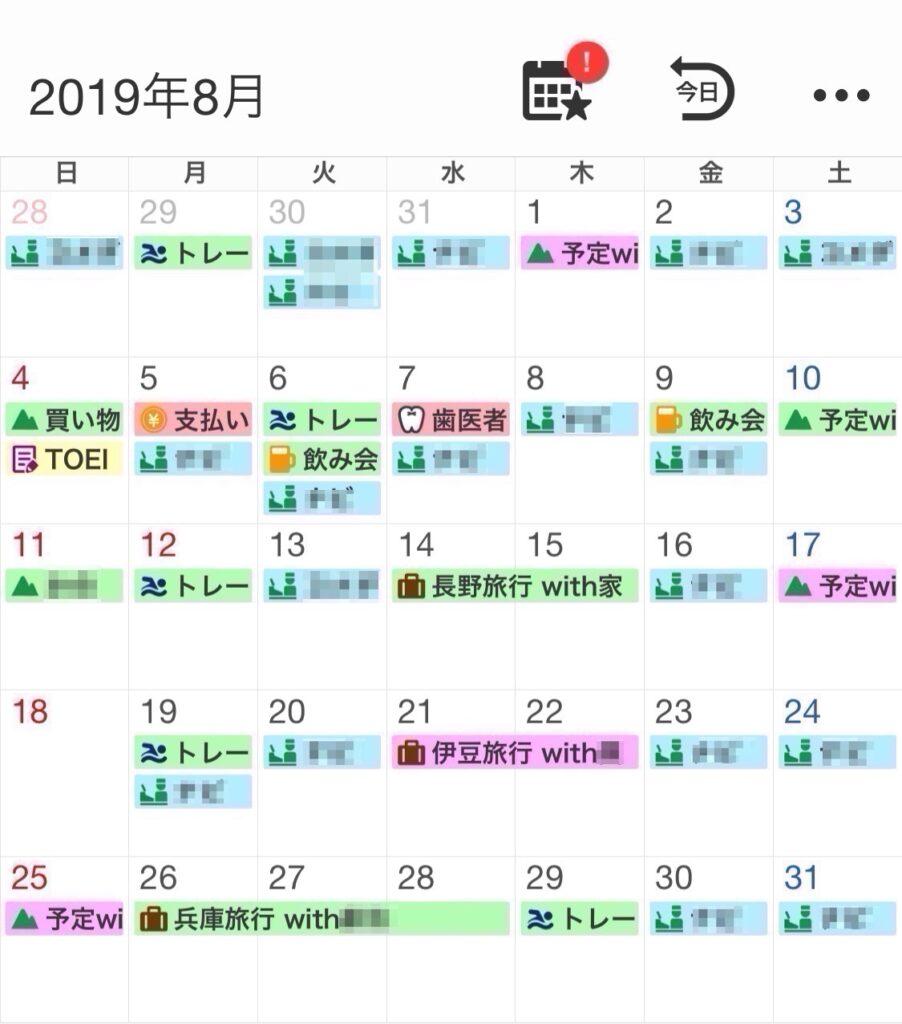This screenshot has width=902, height=1024.
Task: Open the 伊豆旅行 trip event
Action: tap(515, 752)
